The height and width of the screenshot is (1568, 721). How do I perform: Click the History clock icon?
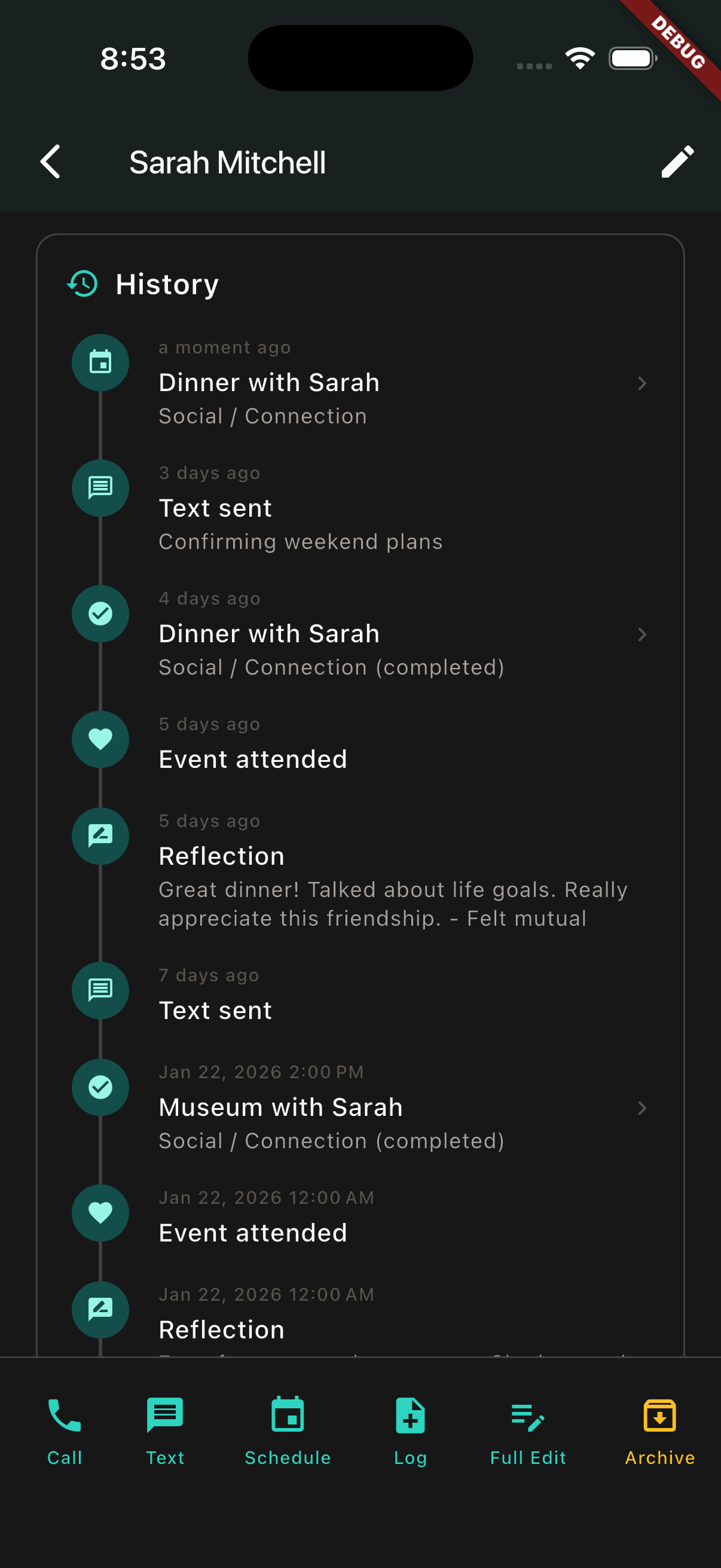tap(82, 283)
